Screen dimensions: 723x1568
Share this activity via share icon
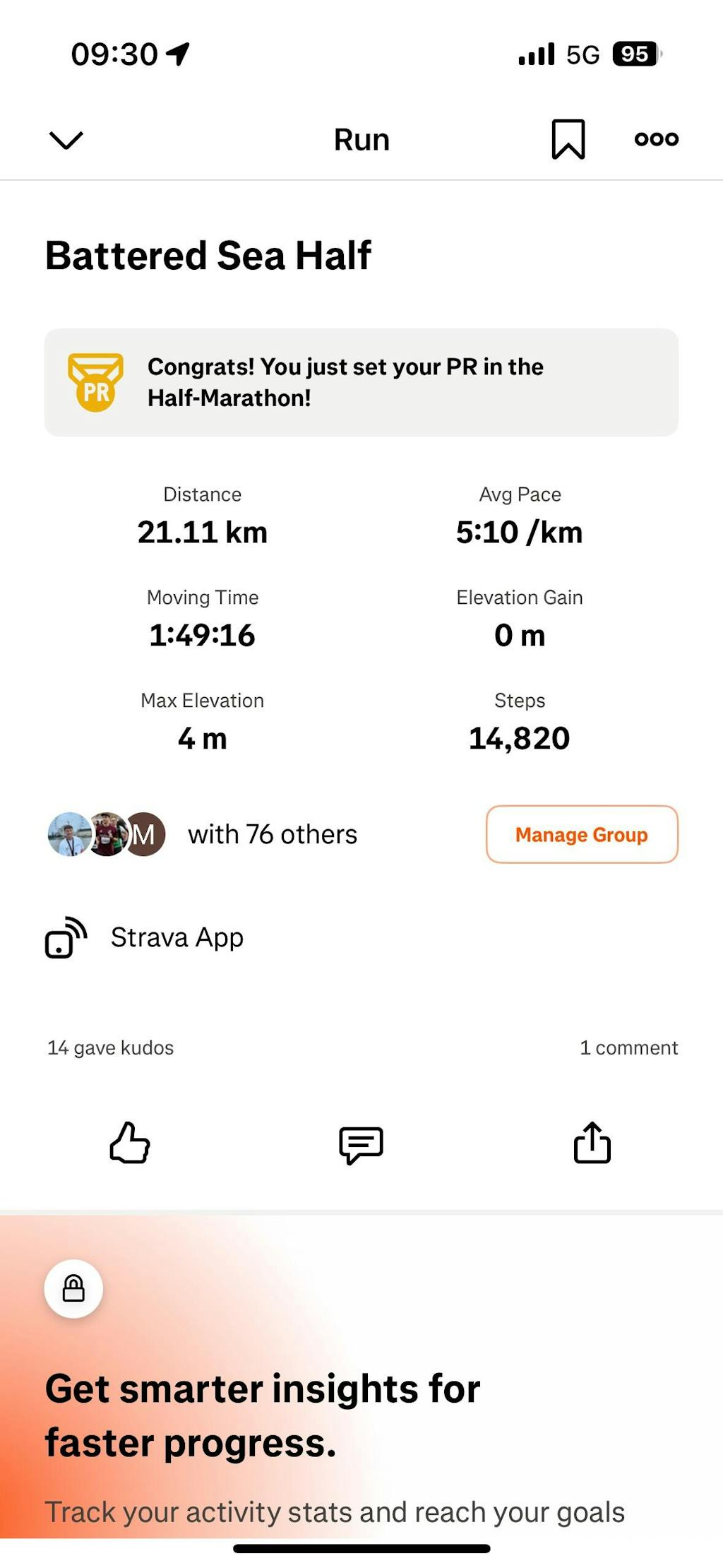coord(592,1142)
